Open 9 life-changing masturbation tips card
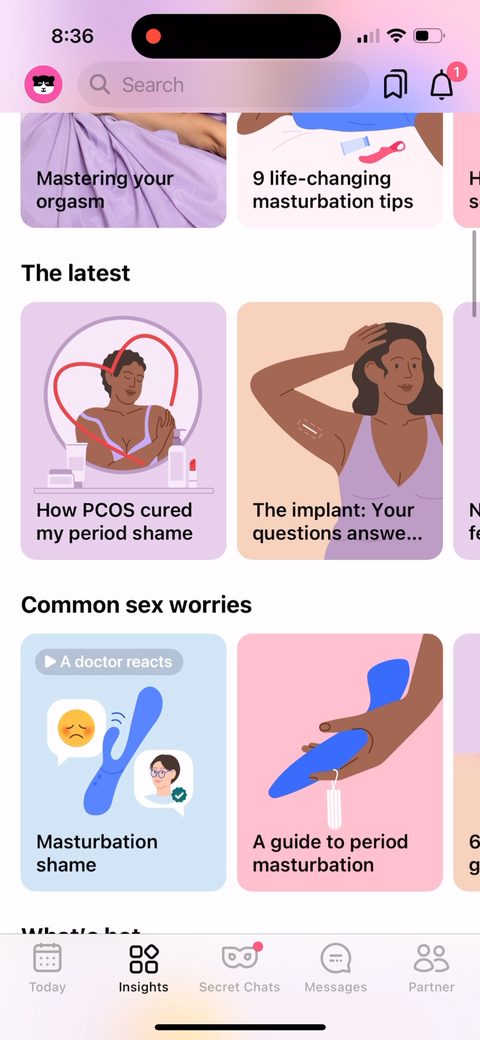 pyautogui.click(x=339, y=170)
